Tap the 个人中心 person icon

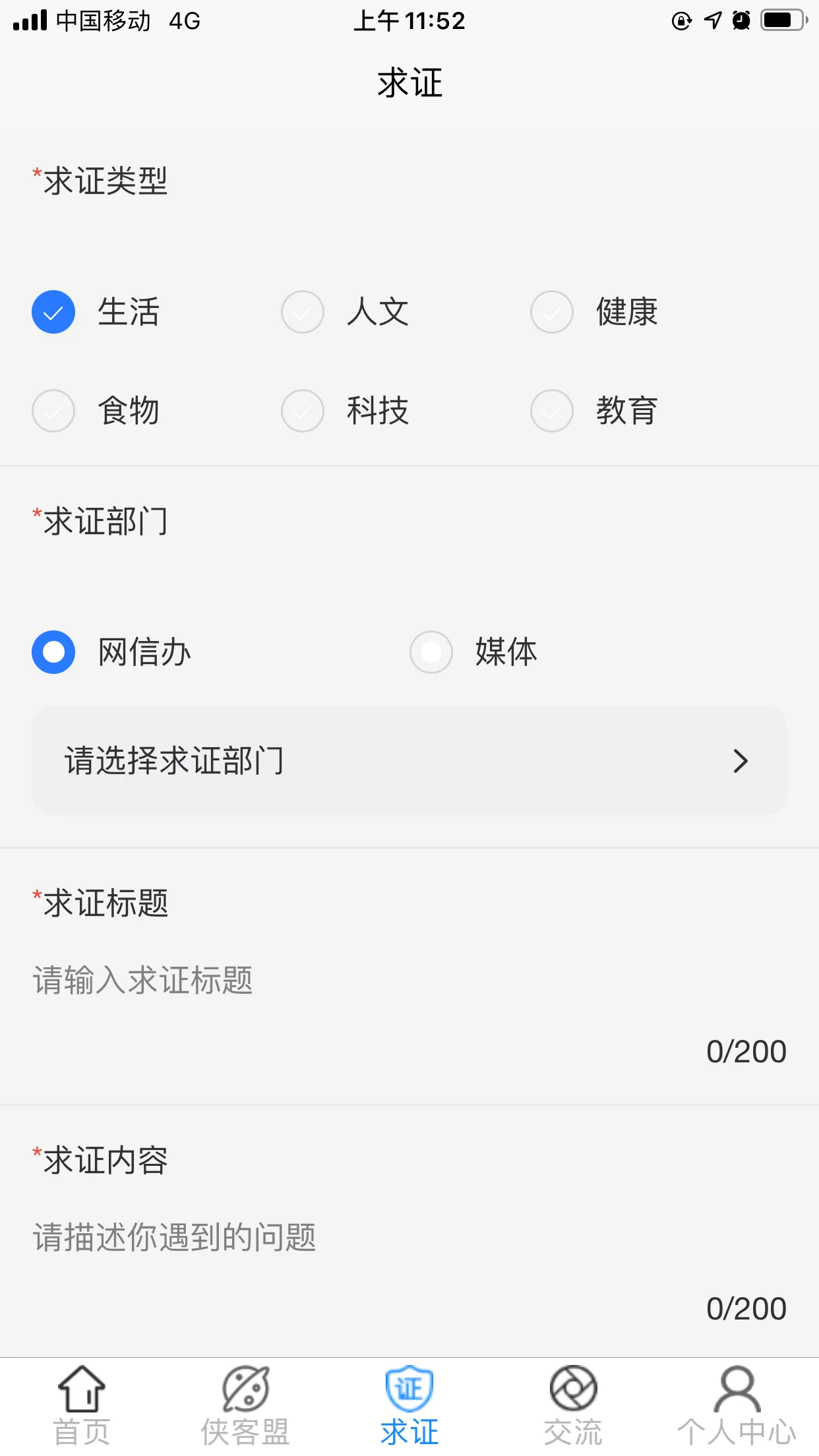pyautogui.click(x=737, y=1387)
